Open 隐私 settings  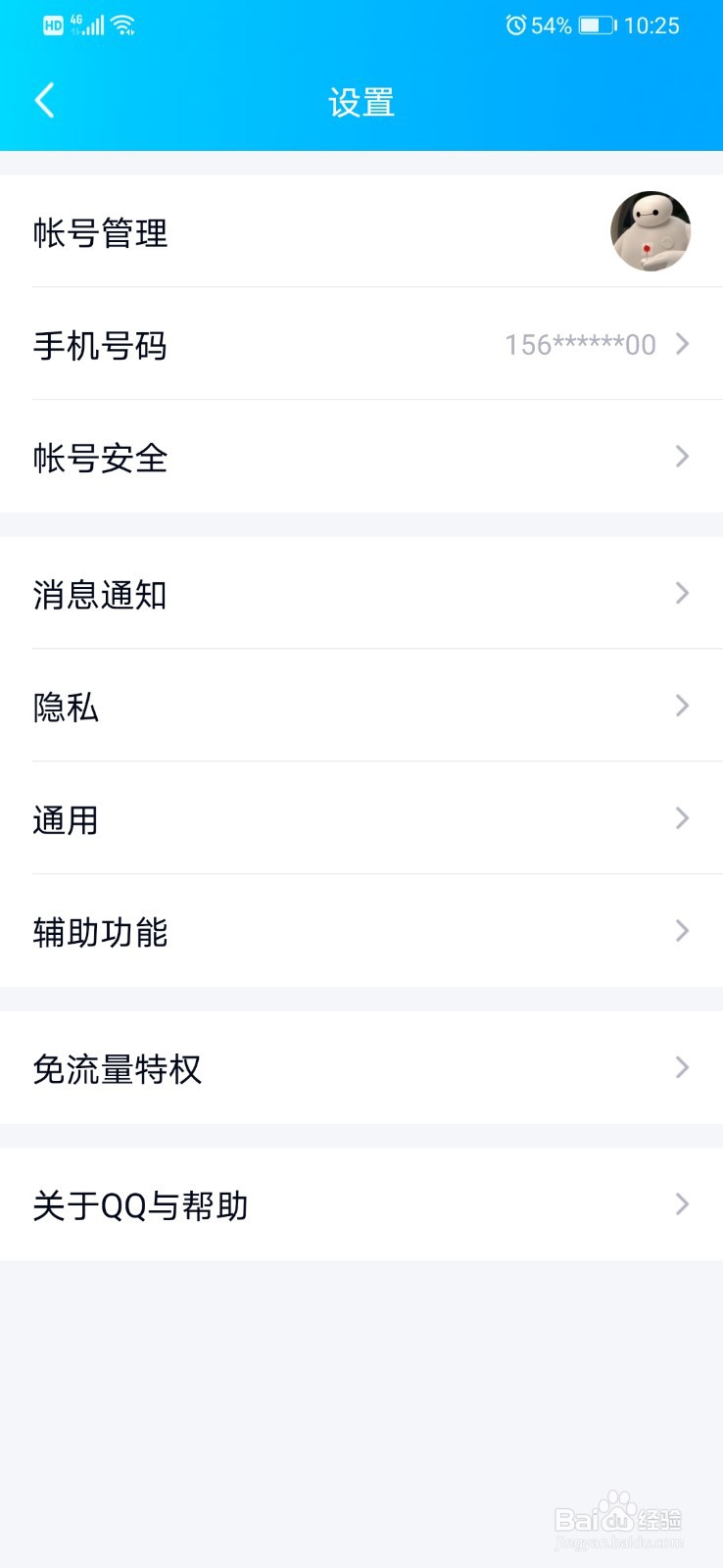(x=362, y=707)
